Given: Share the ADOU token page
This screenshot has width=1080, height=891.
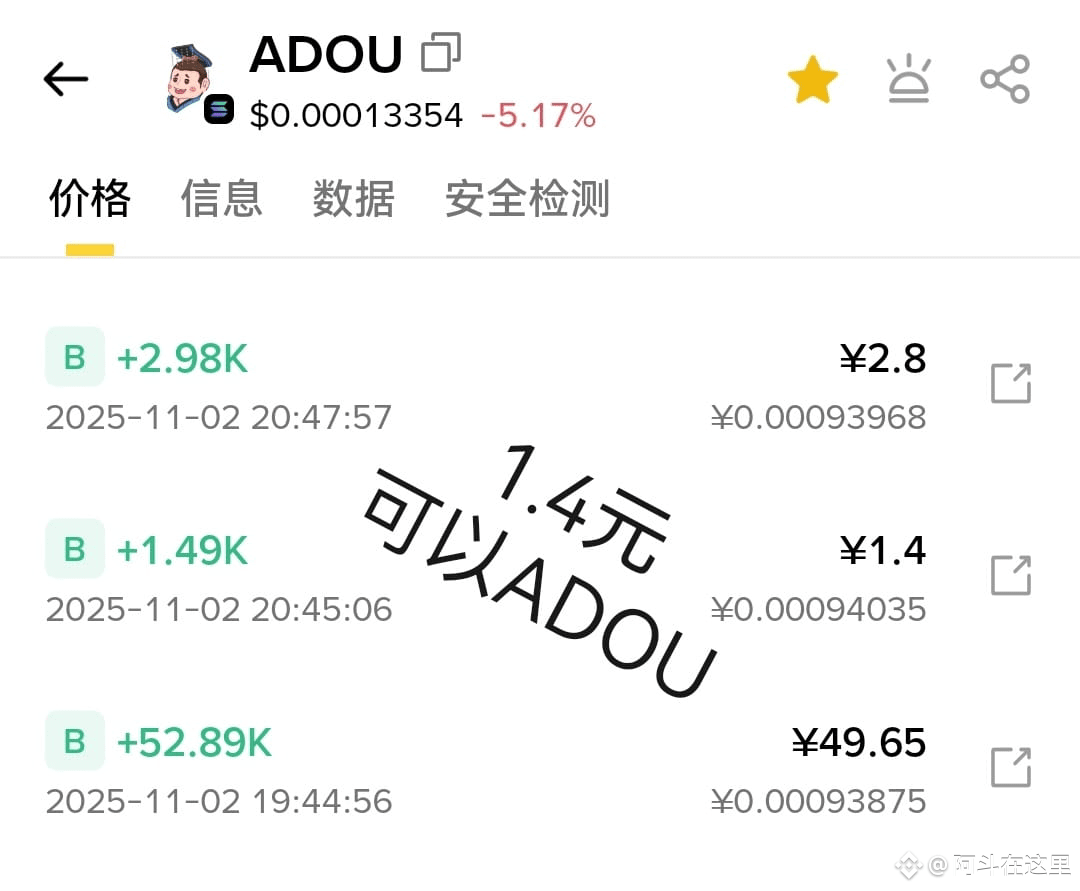Looking at the screenshot, I should 1004,80.
